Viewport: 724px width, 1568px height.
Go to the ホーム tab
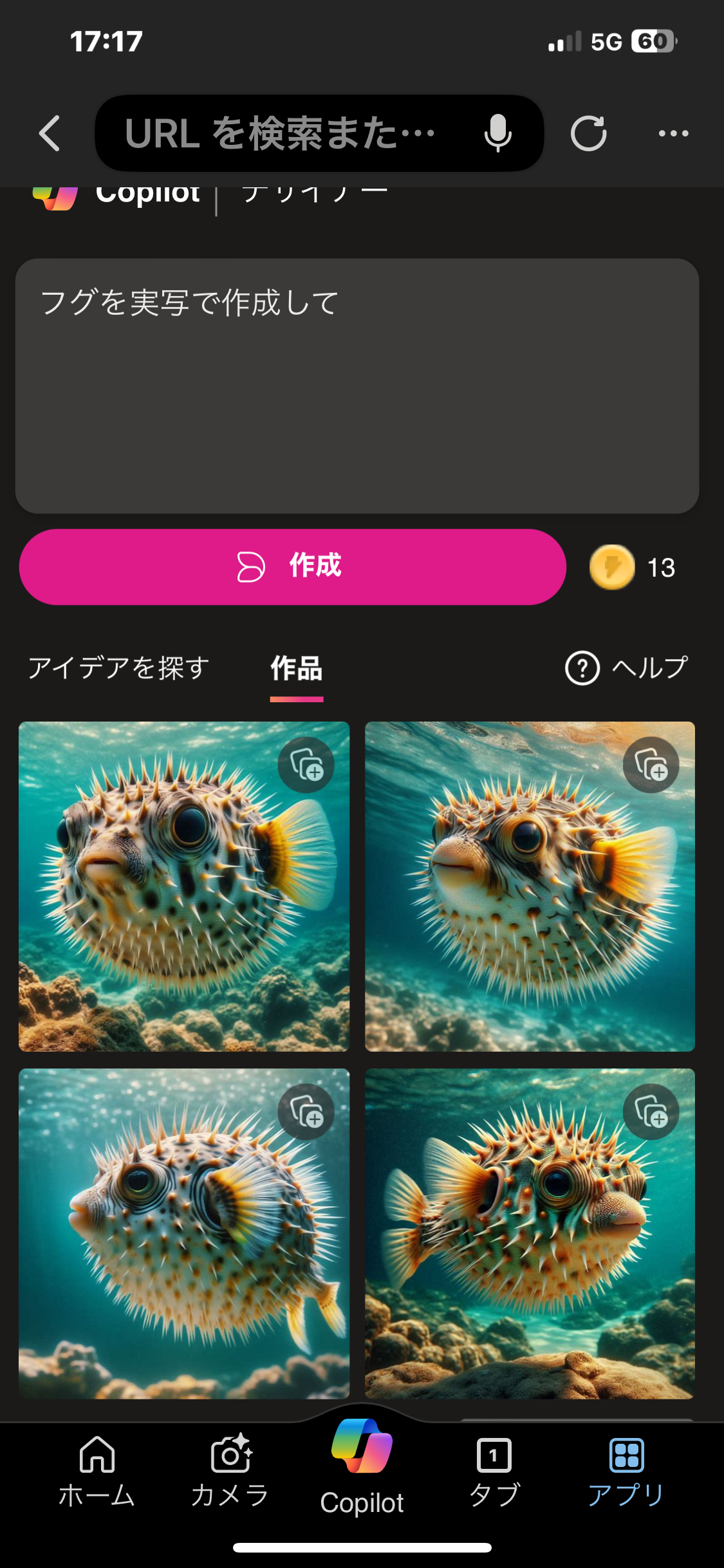tap(97, 1471)
